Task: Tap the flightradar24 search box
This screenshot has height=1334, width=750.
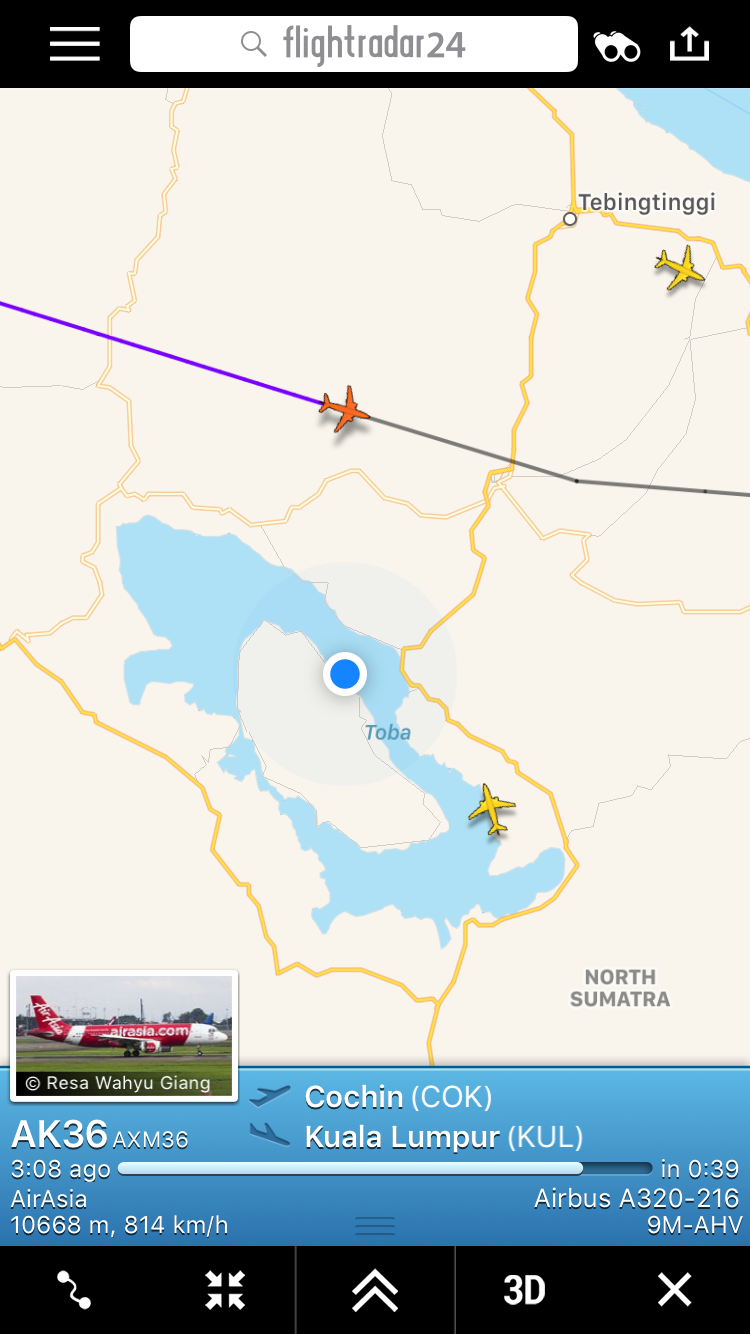Action: pyautogui.click(x=354, y=45)
